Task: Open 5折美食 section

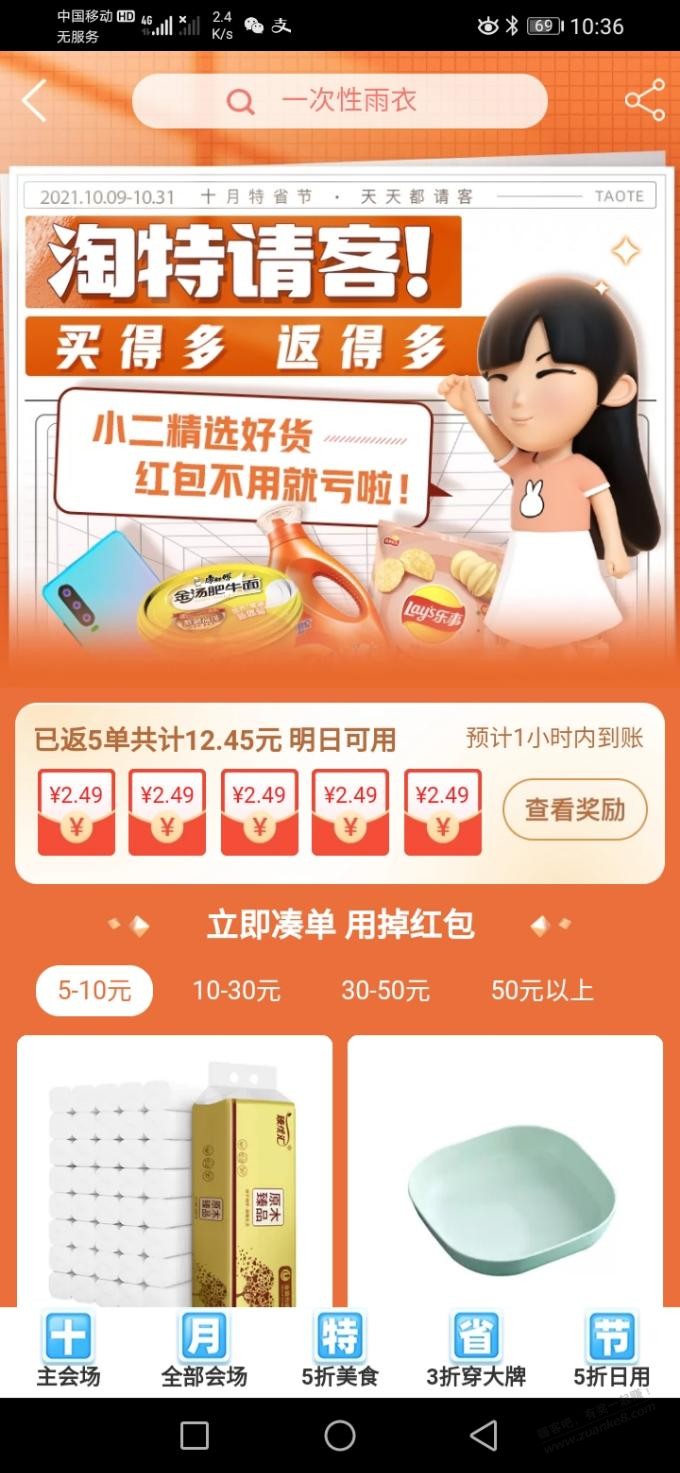Action: pyautogui.click(x=340, y=1351)
